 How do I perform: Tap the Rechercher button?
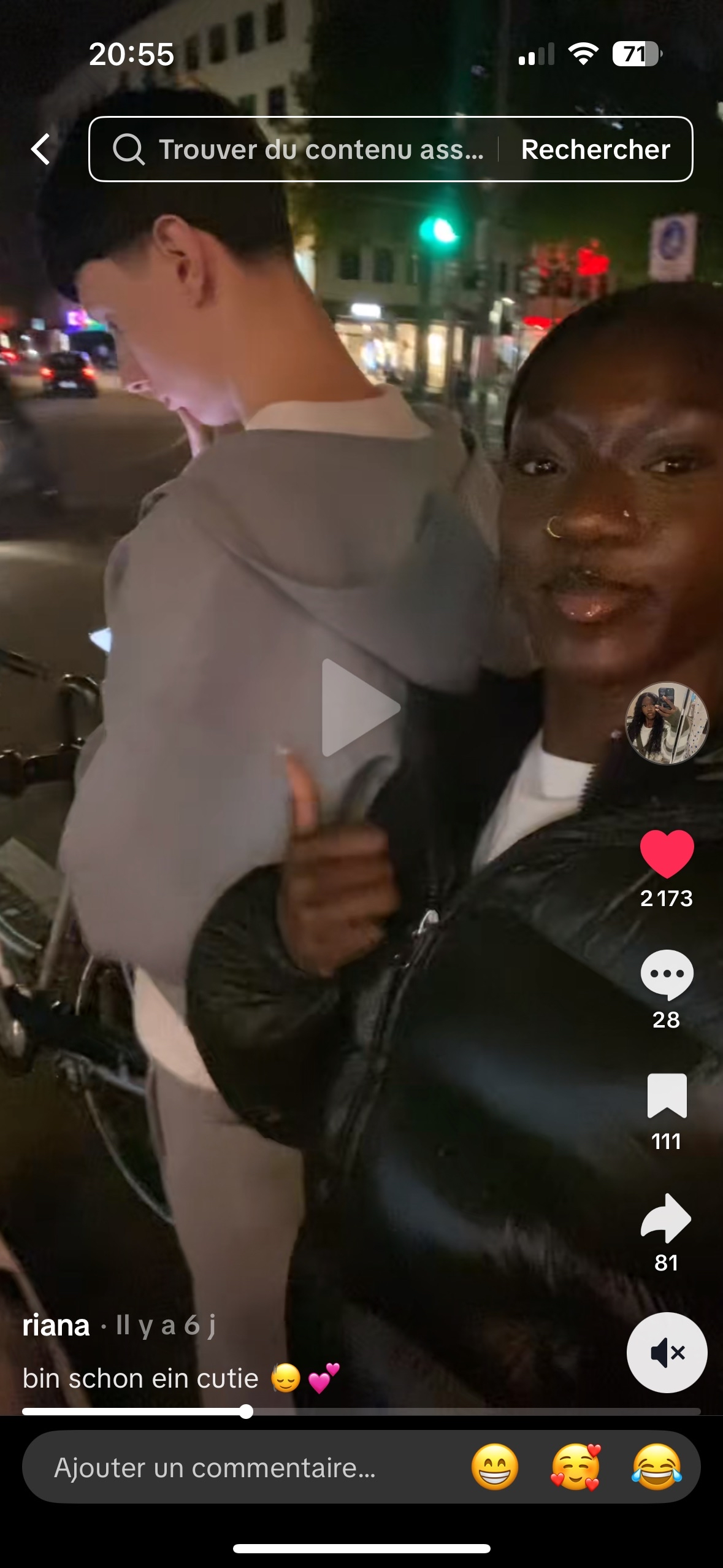[x=595, y=149]
